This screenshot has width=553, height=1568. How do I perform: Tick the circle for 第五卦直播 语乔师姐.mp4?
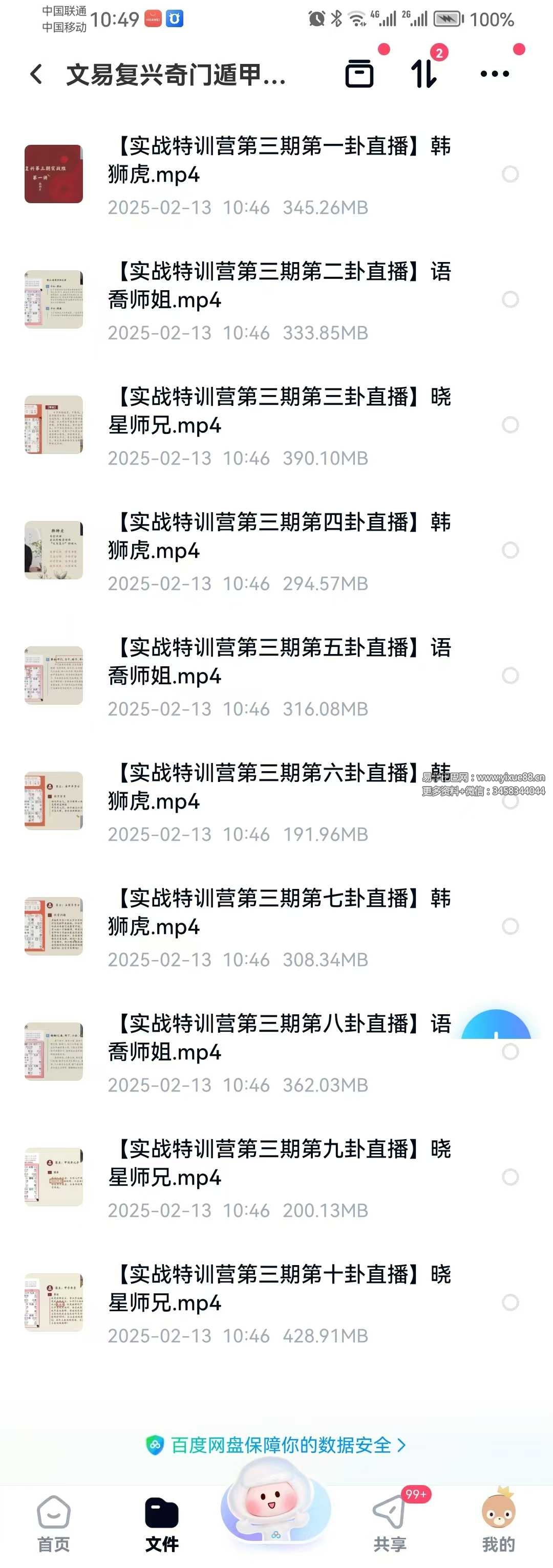coord(510,676)
